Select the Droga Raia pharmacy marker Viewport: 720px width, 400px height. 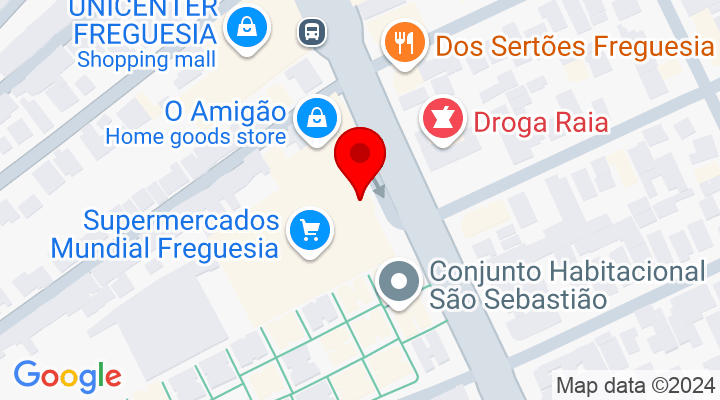(440, 120)
